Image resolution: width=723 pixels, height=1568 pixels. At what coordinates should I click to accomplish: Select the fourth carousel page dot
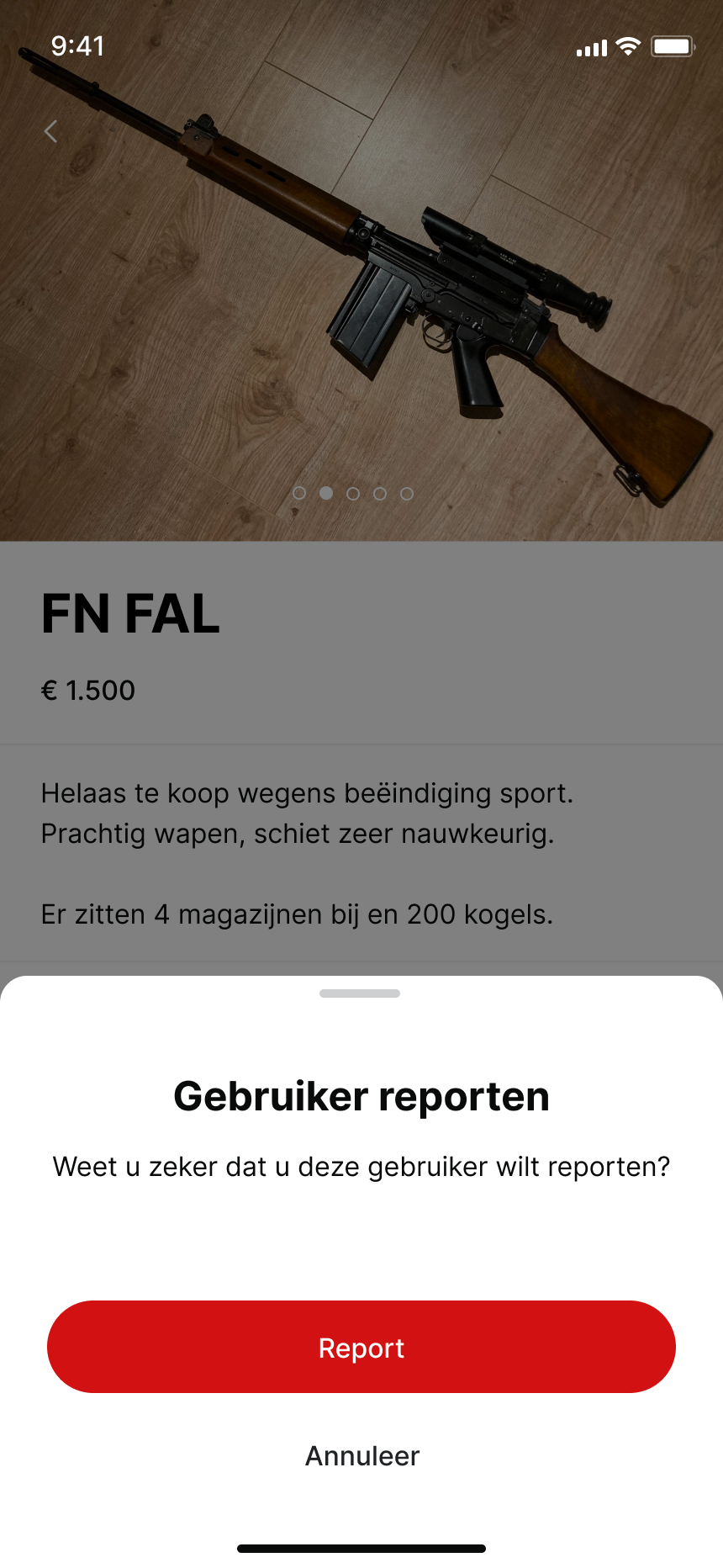pos(381,494)
